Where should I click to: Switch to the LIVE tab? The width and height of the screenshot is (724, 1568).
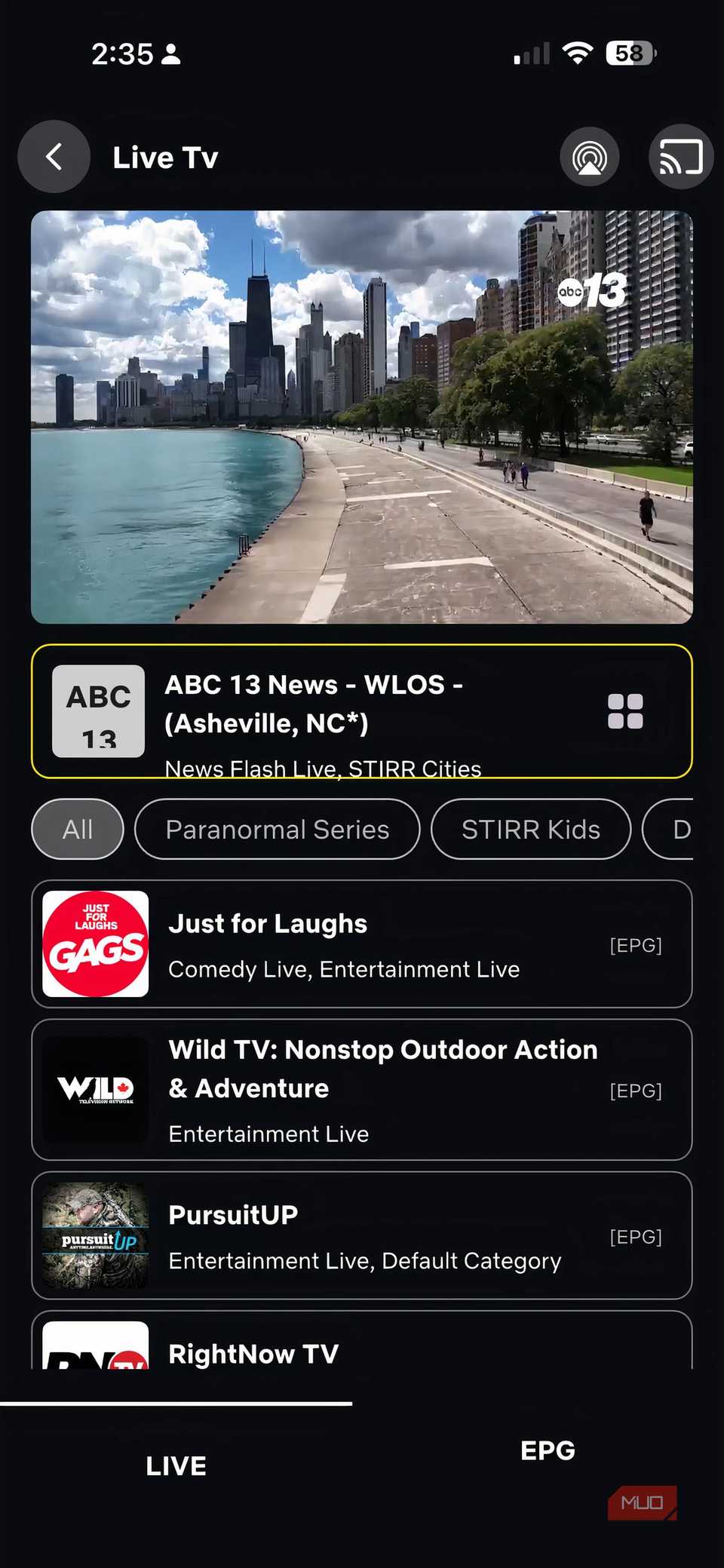(174, 1465)
